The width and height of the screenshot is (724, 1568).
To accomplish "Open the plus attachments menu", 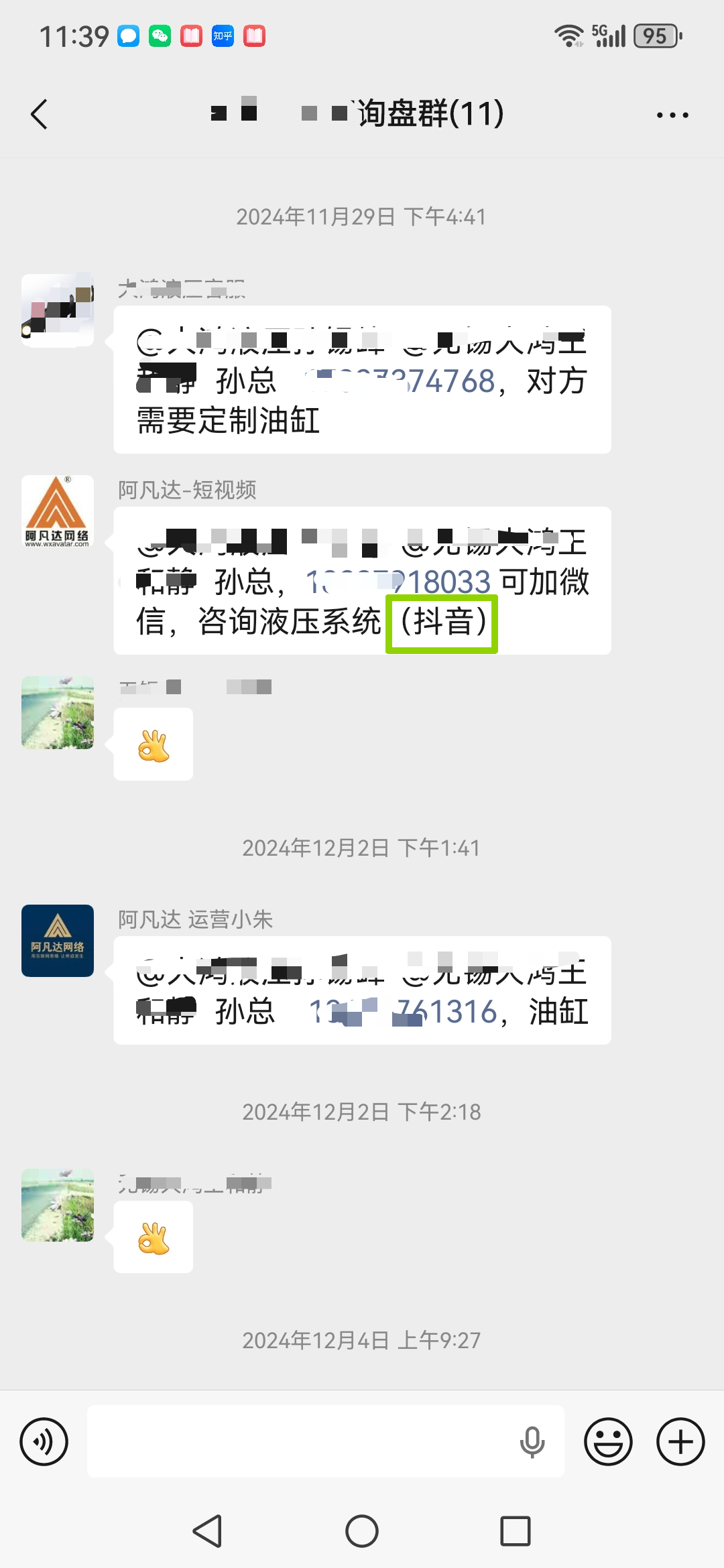I will click(x=680, y=1441).
